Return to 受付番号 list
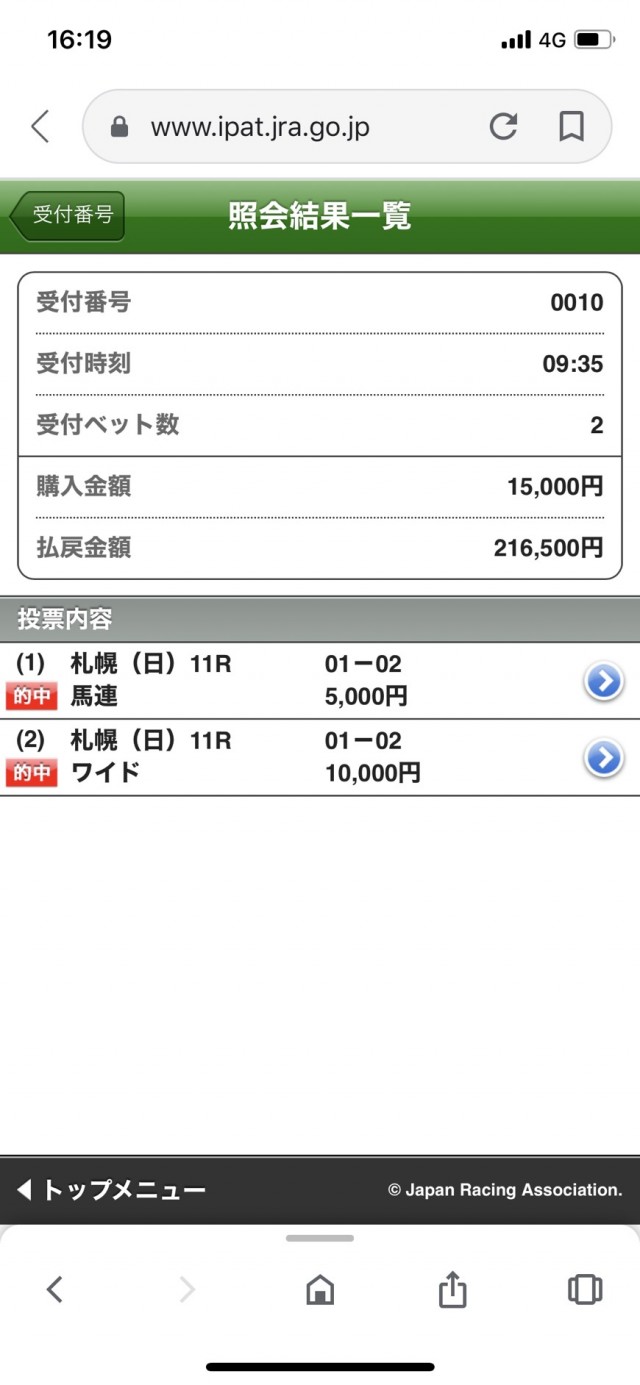Screen dimensions: 640x1385 click(68, 216)
